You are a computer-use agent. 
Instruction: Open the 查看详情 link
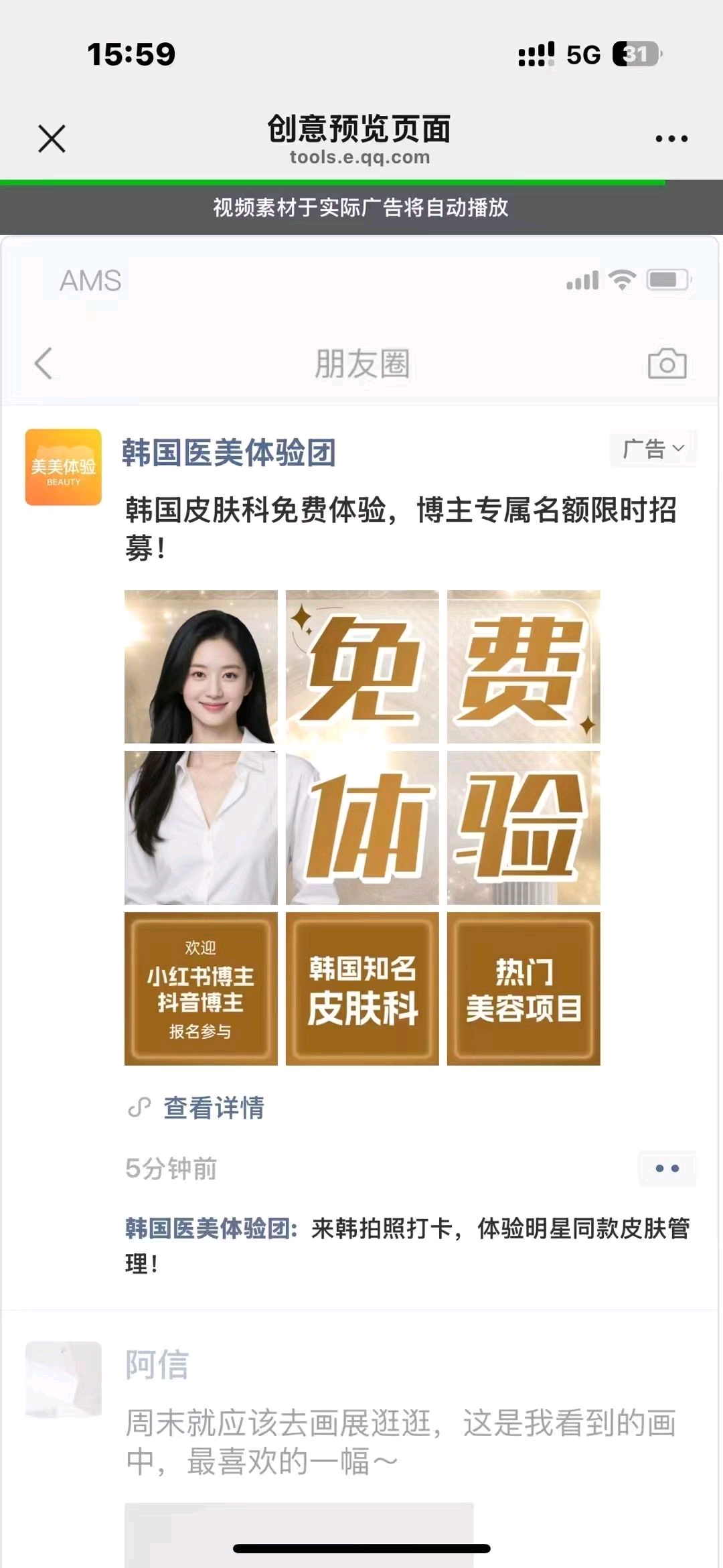point(213,1108)
